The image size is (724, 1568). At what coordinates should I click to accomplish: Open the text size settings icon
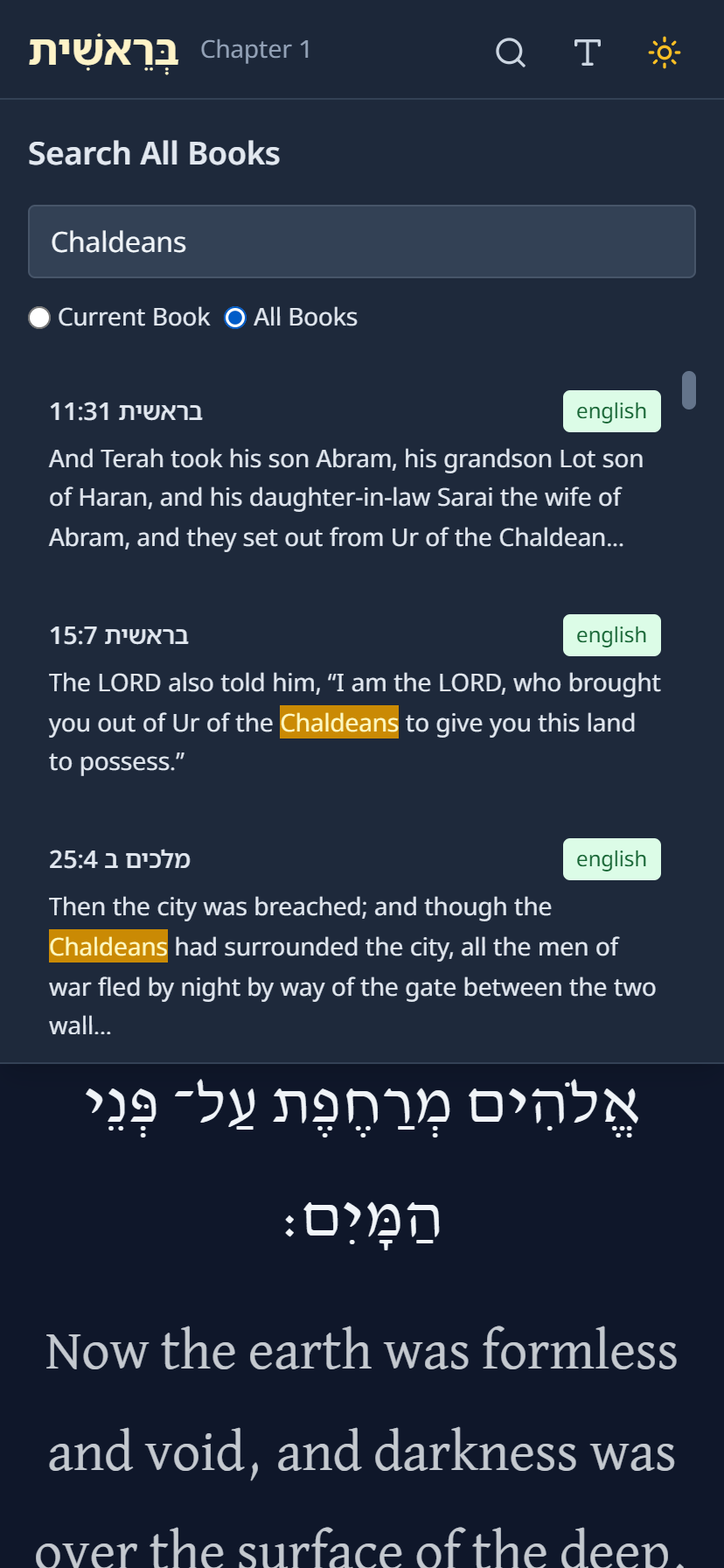(587, 52)
